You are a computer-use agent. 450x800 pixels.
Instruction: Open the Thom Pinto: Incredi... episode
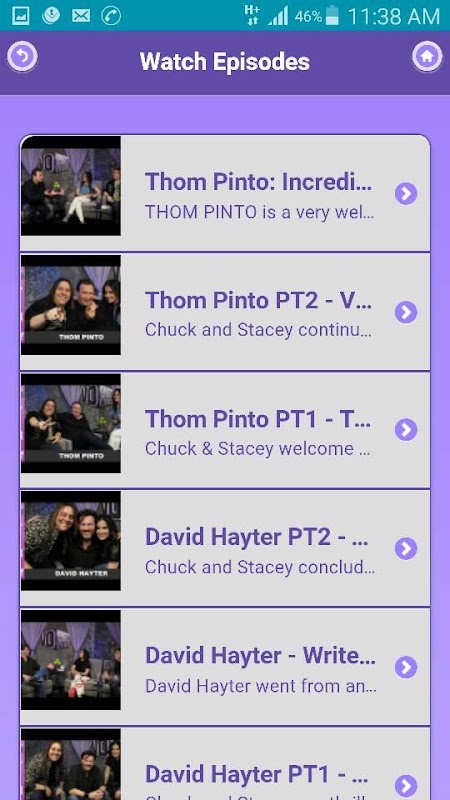coord(225,193)
